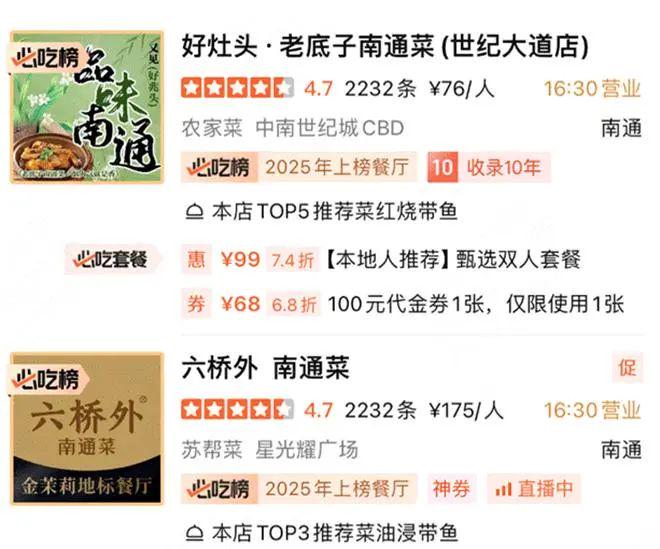Tap the 六桥外 restaurant thumbnail image
This screenshot has height=549, width=660.
(x=86, y=429)
